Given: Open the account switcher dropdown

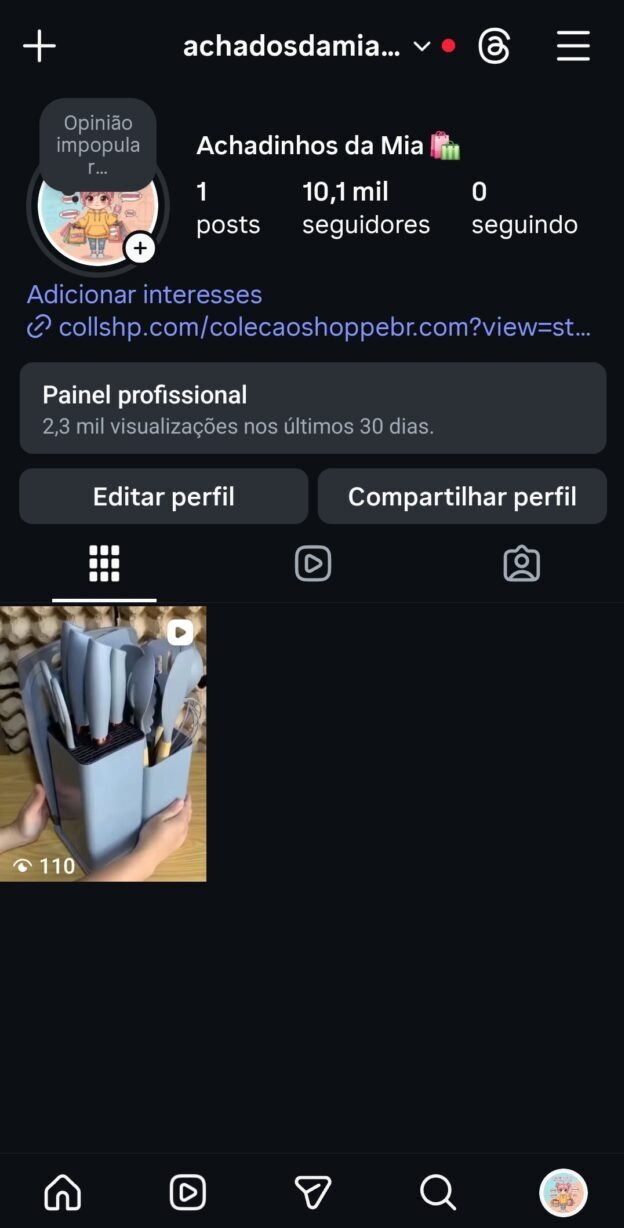Looking at the screenshot, I should [421, 46].
